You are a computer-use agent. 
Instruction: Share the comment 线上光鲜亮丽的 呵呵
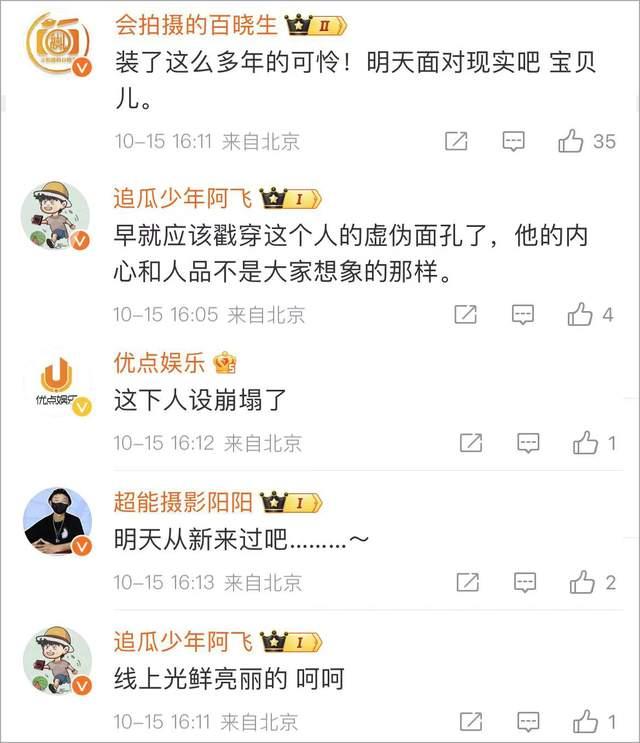pos(470,720)
